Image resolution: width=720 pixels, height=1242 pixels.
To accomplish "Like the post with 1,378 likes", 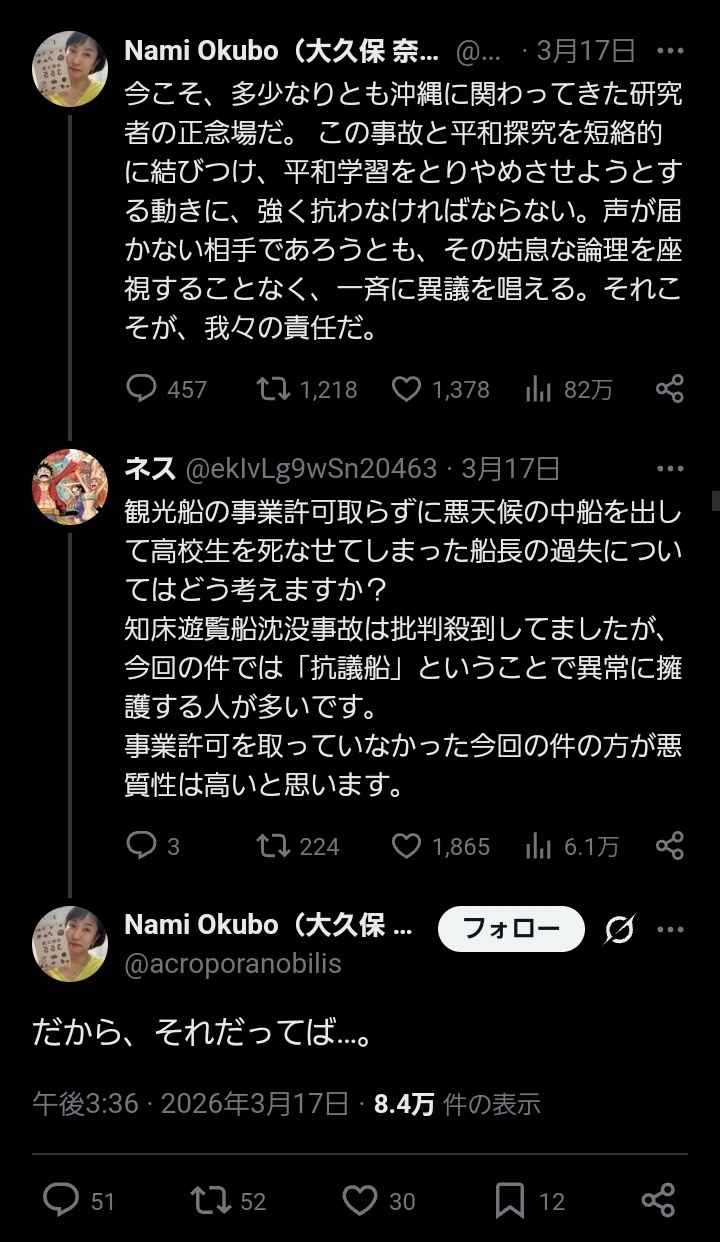I will (406, 390).
